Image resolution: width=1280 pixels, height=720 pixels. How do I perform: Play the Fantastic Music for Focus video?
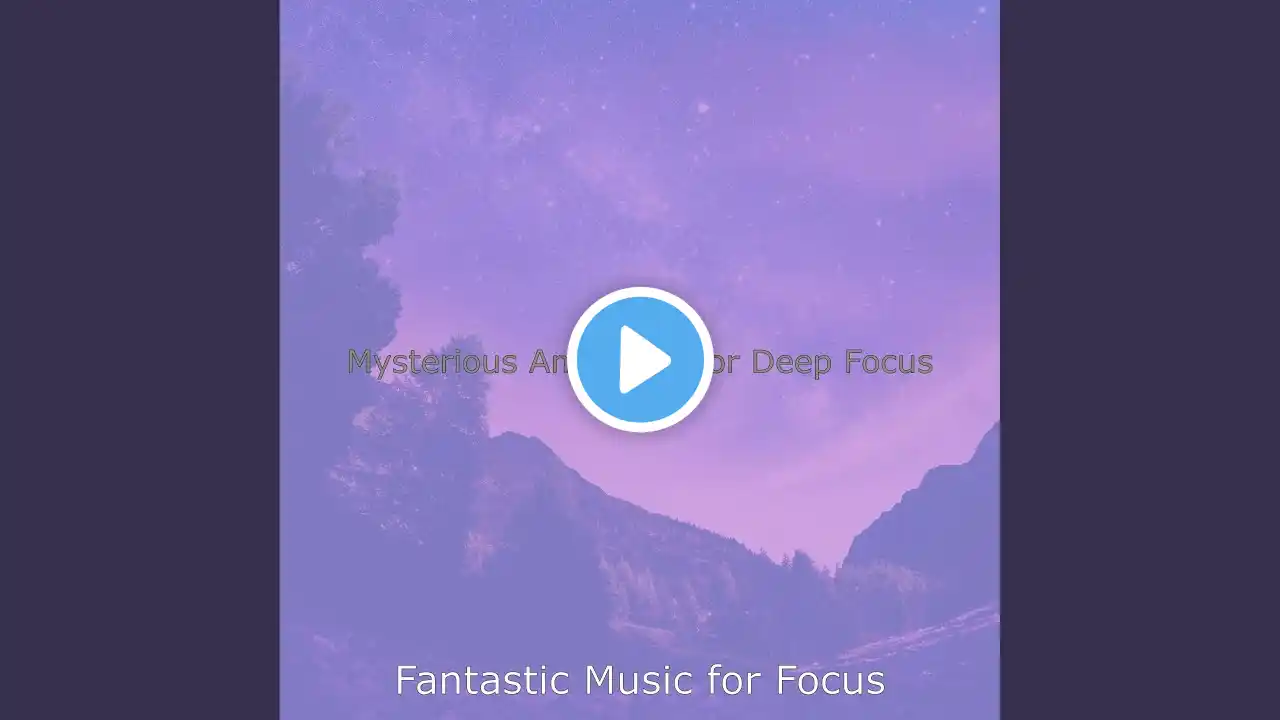(640, 359)
